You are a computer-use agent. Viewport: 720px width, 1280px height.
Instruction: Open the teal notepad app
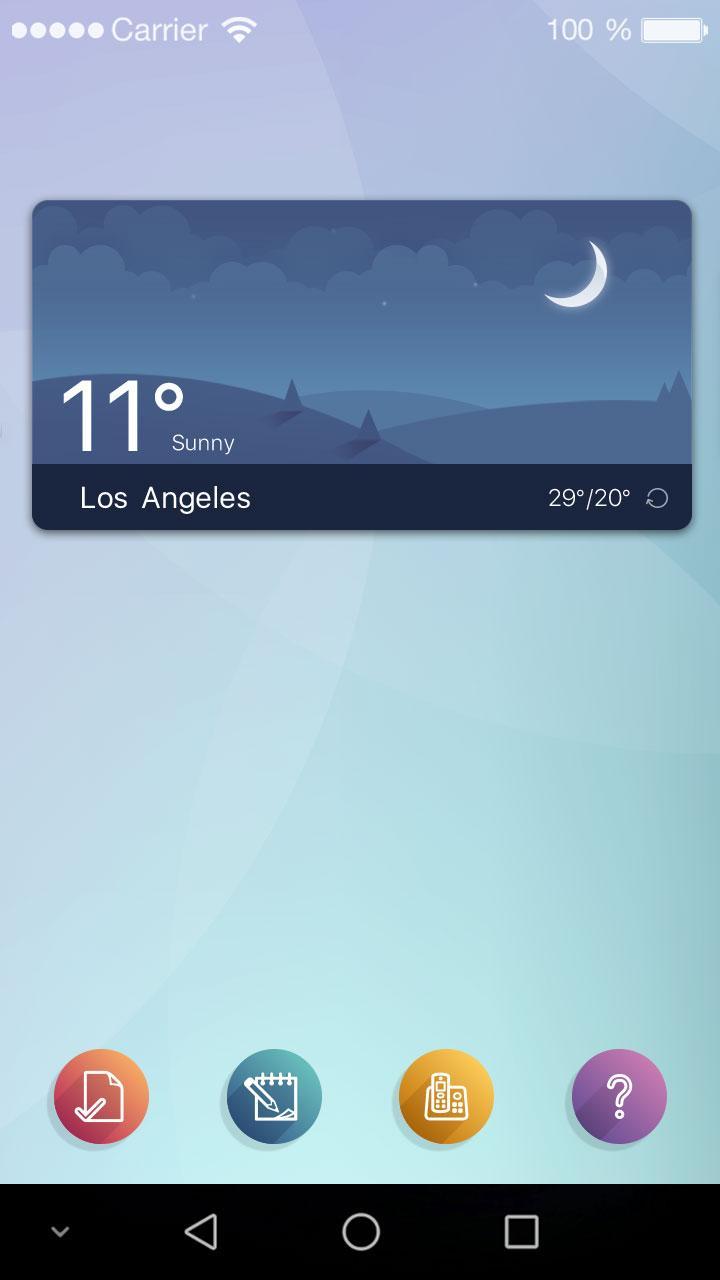pos(273,1096)
